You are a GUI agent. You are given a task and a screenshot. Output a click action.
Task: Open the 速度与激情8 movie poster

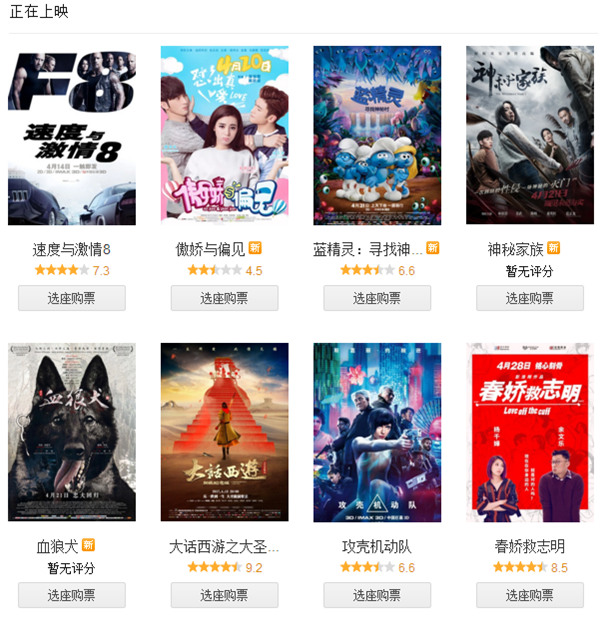point(72,135)
